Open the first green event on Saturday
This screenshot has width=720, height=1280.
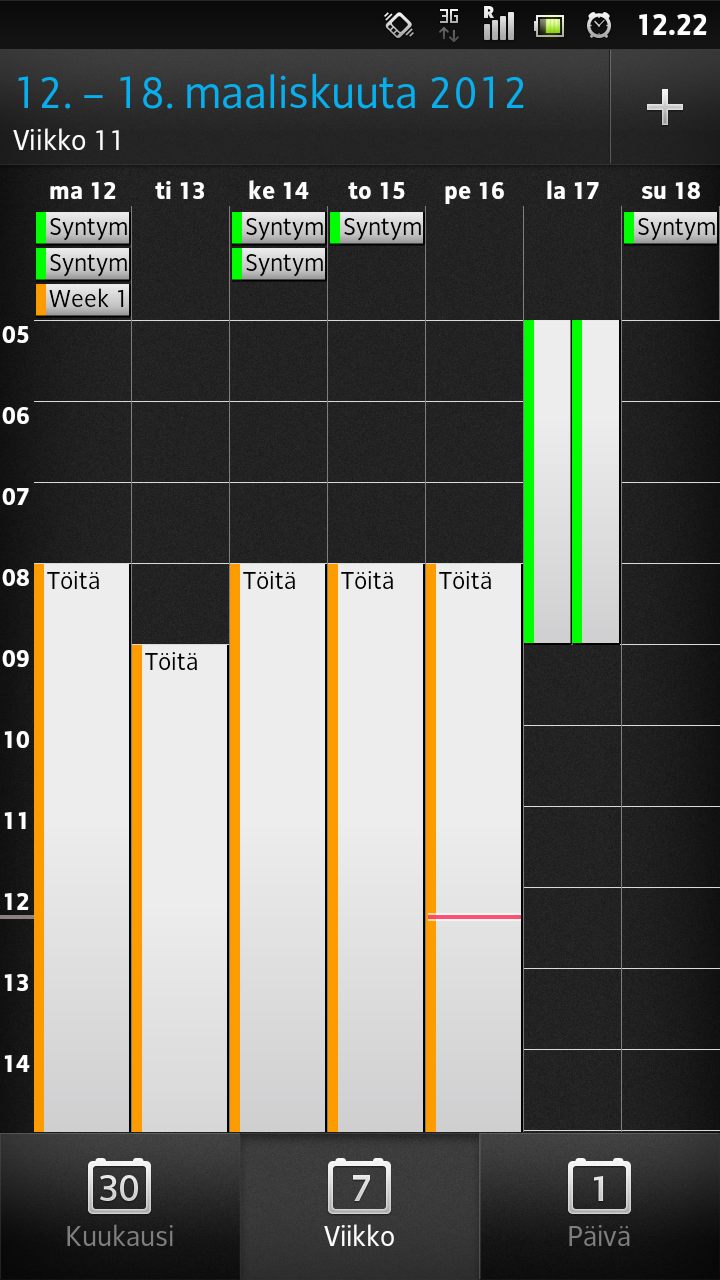coord(547,482)
